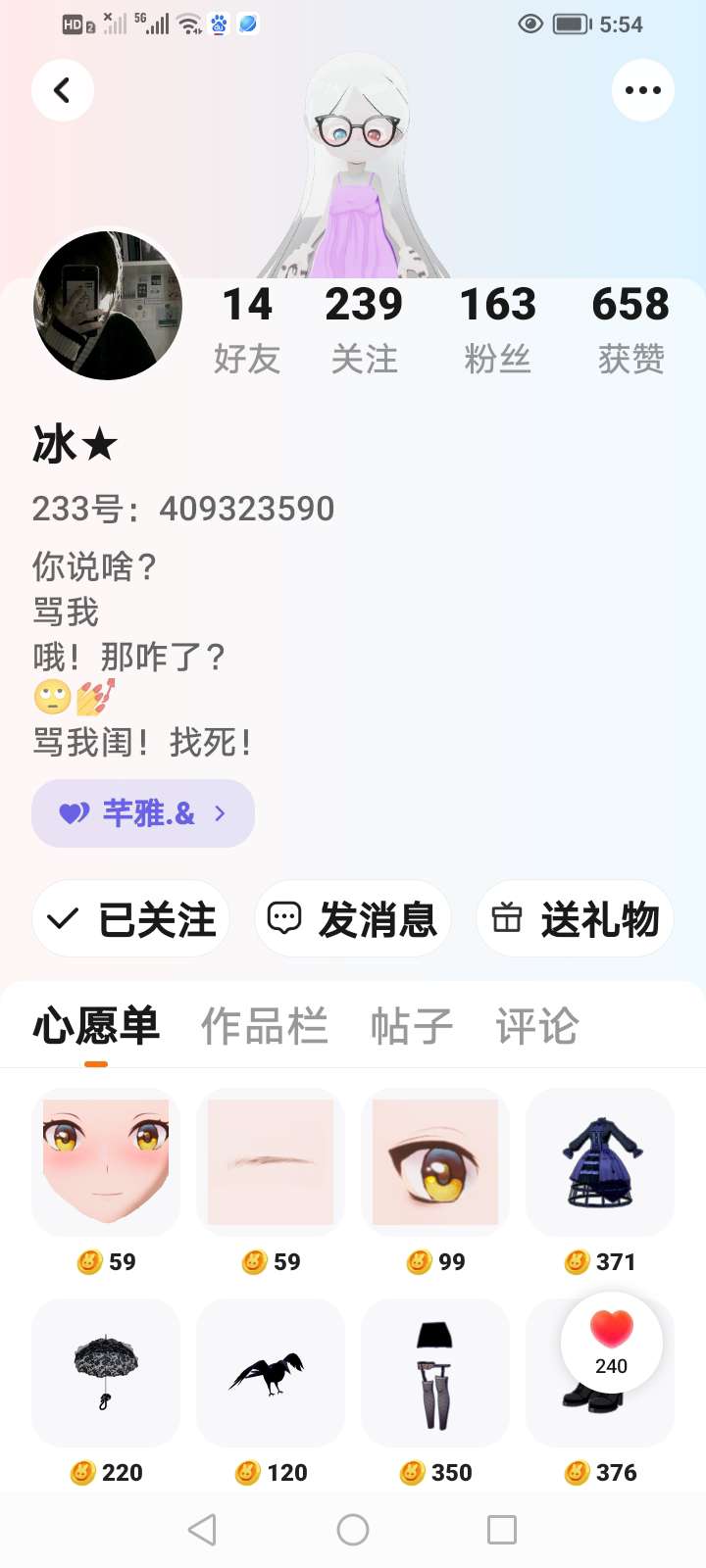This screenshot has height=1568, width=706.
Task: Tap 发消息 to send a message
Action: coord(353,919)
